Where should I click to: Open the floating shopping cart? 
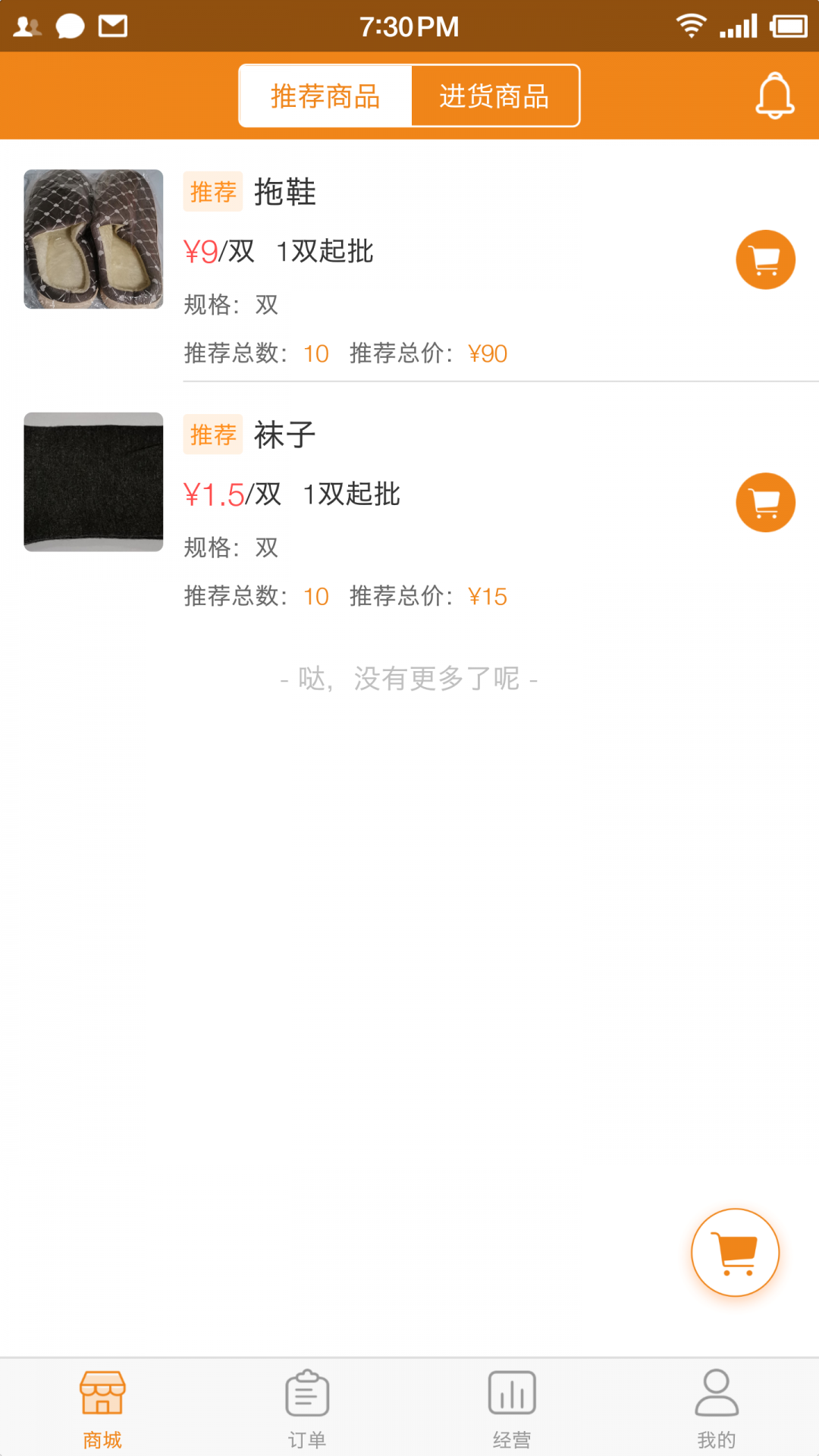pos(735,1252)
